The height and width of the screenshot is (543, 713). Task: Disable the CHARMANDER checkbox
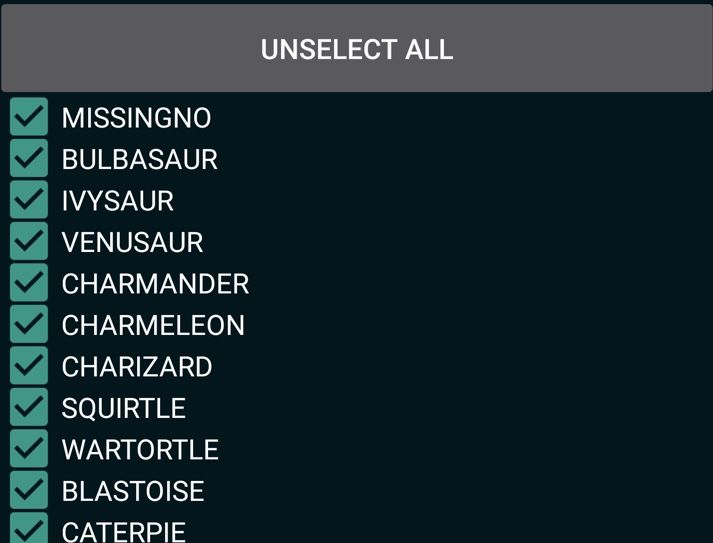[29, 283]
